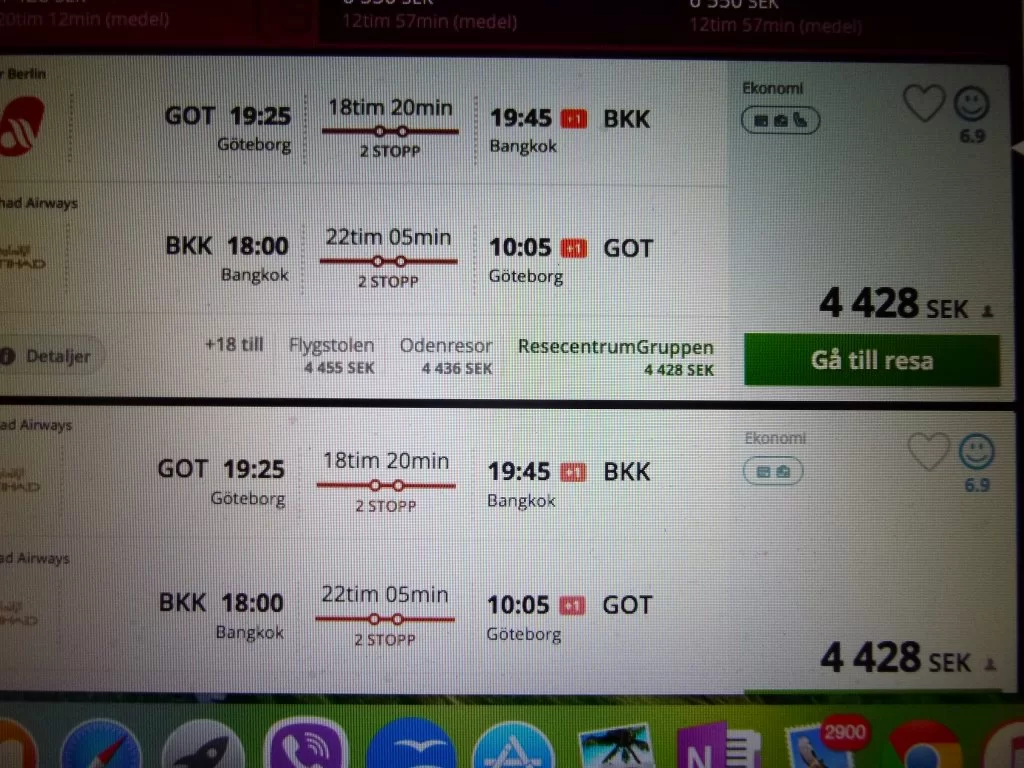Select the ResecentrumGruppen offer at 4 428 SEK
1024x768 pixels.
(x=615, y=357)
